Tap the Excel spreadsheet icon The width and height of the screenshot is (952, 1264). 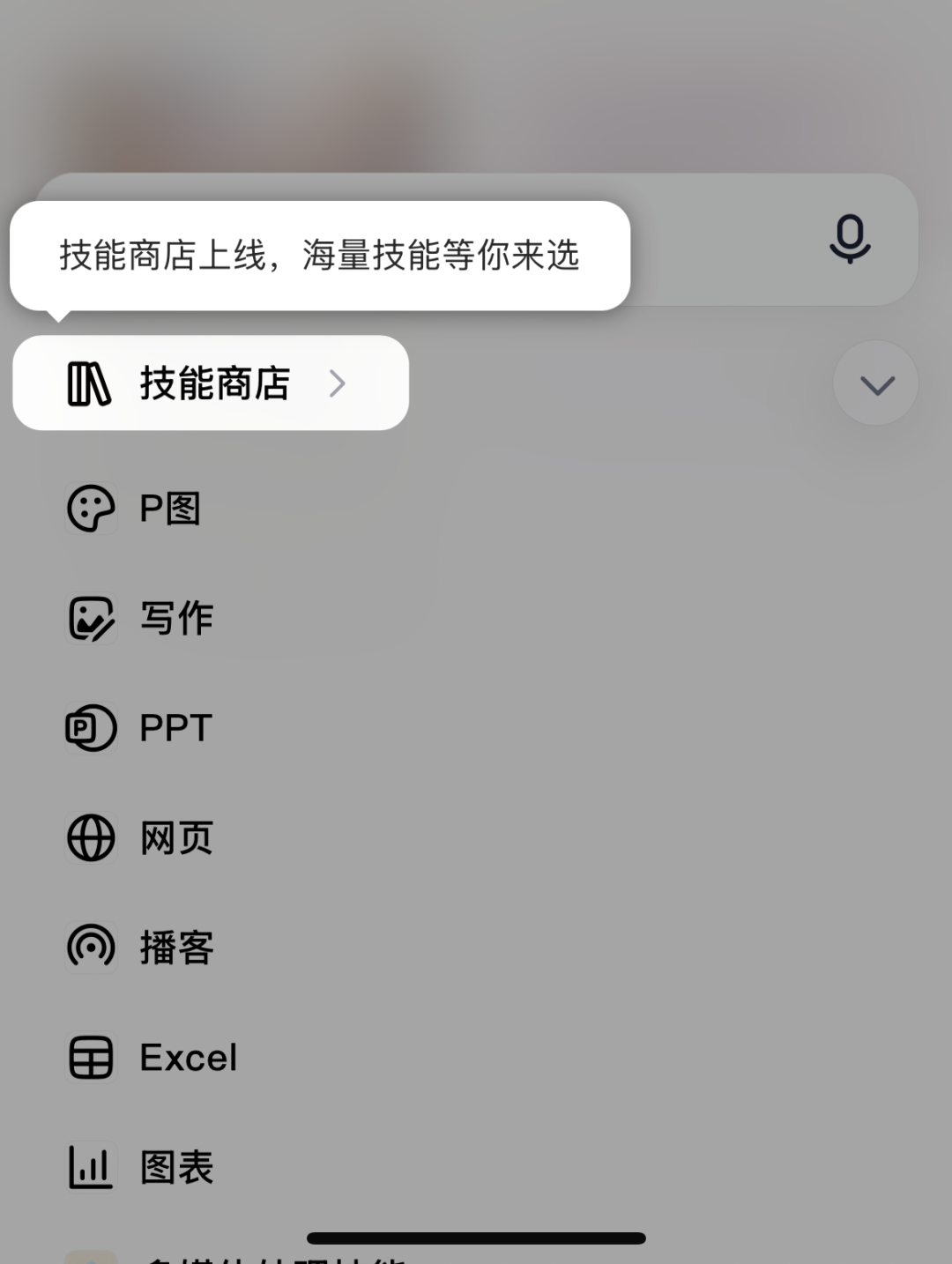coord(91,1057)
